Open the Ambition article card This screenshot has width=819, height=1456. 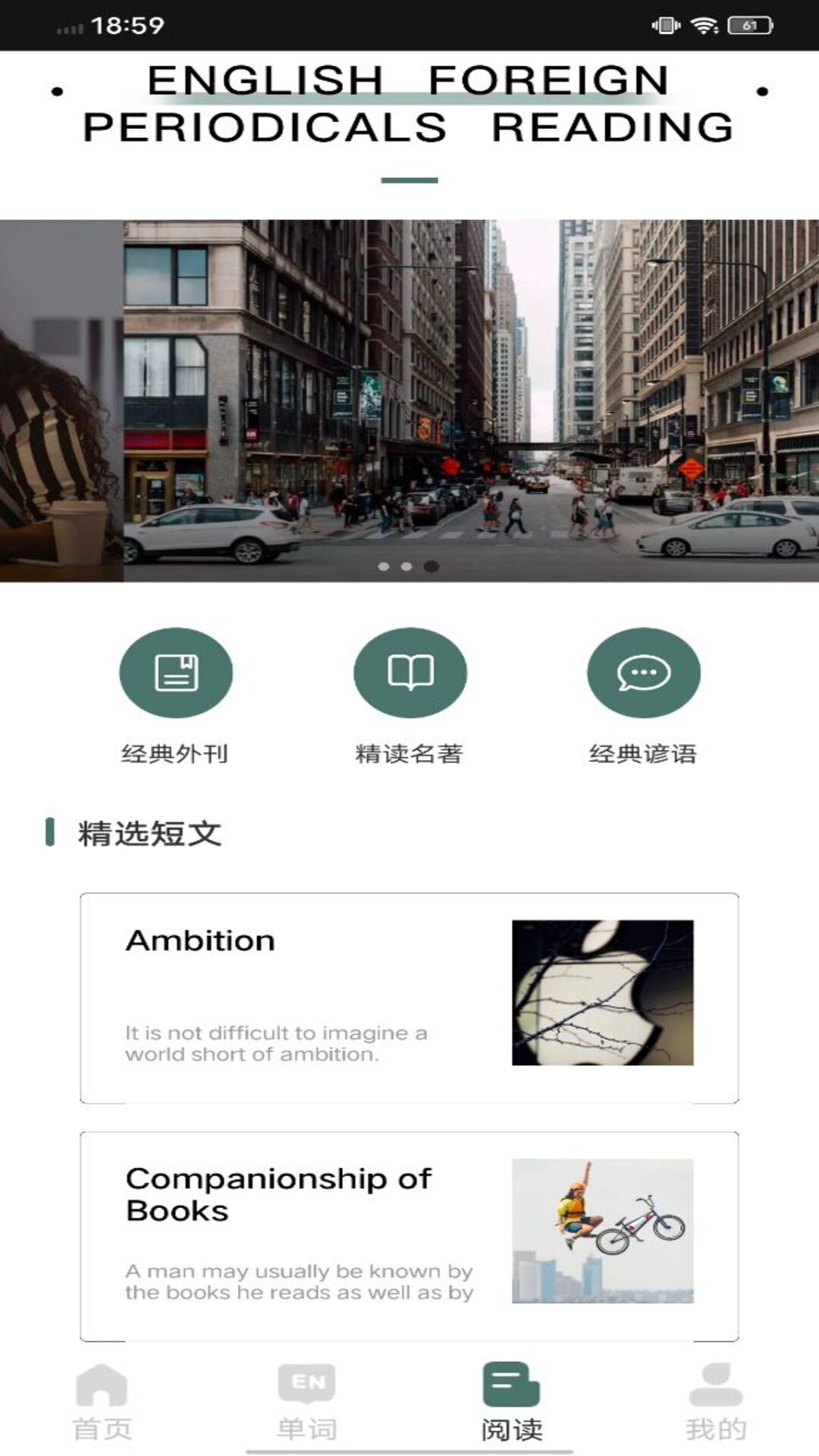click(x=409, y=997)
